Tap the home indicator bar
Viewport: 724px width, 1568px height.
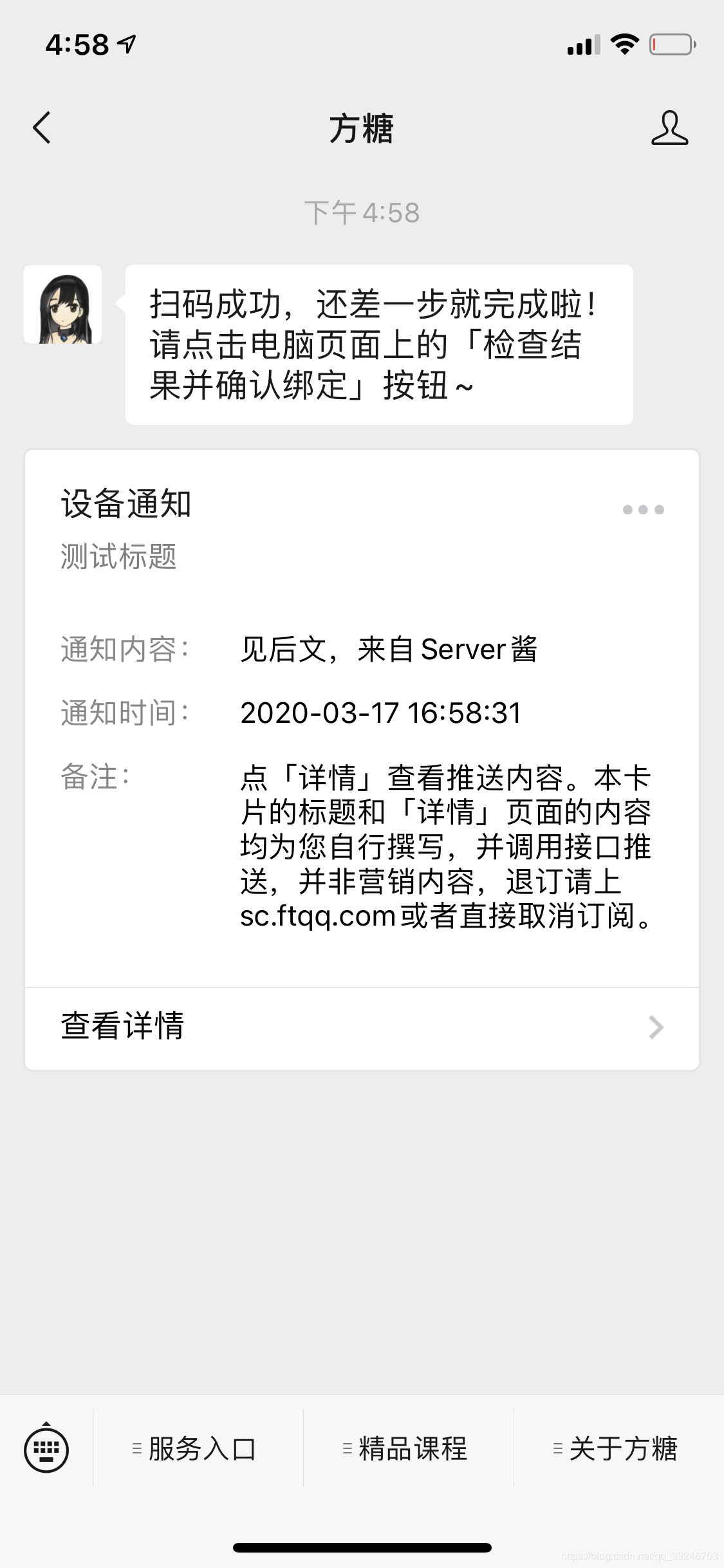(x=362, y=1545)
